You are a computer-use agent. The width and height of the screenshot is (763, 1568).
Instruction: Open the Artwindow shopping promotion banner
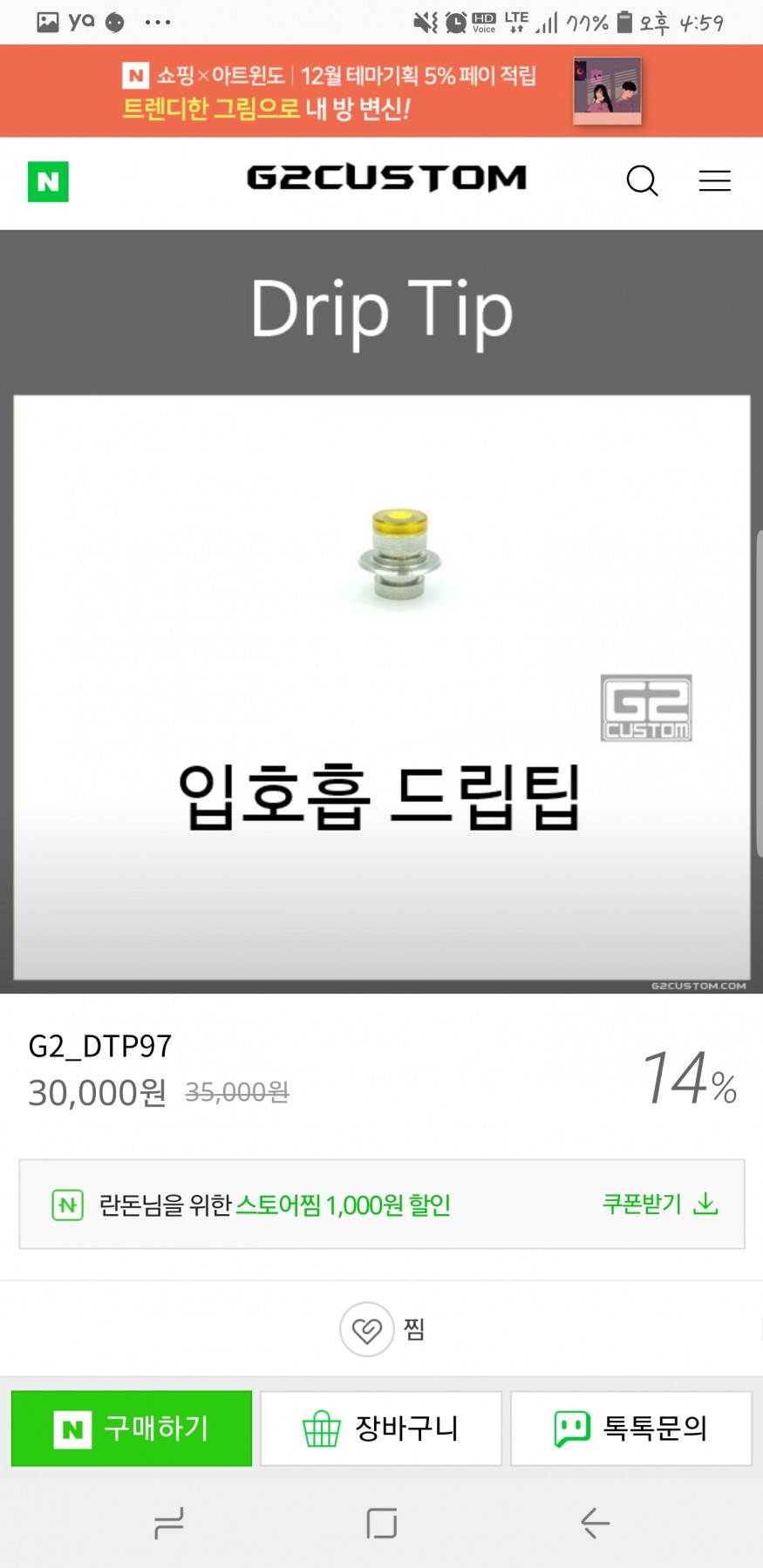click(x=381, y=91)
